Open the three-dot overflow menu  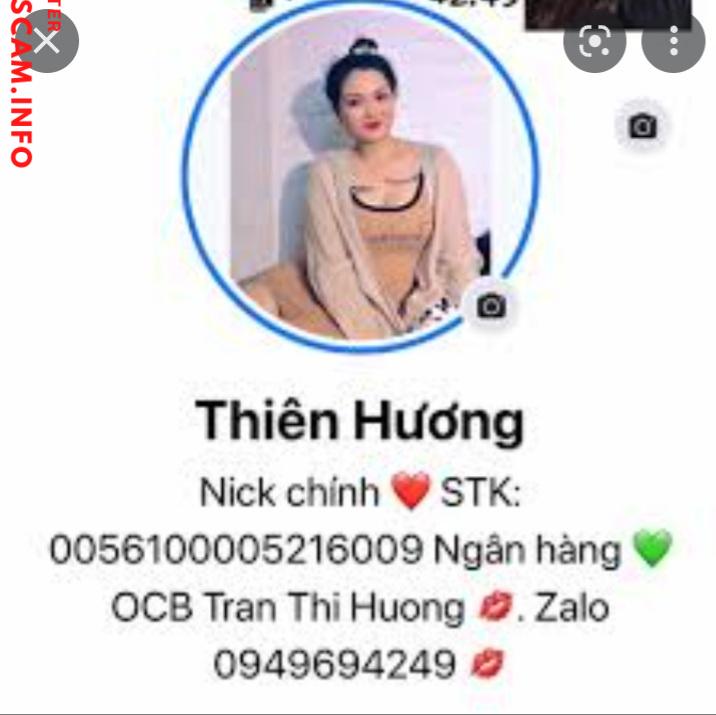tap(673, 41)
